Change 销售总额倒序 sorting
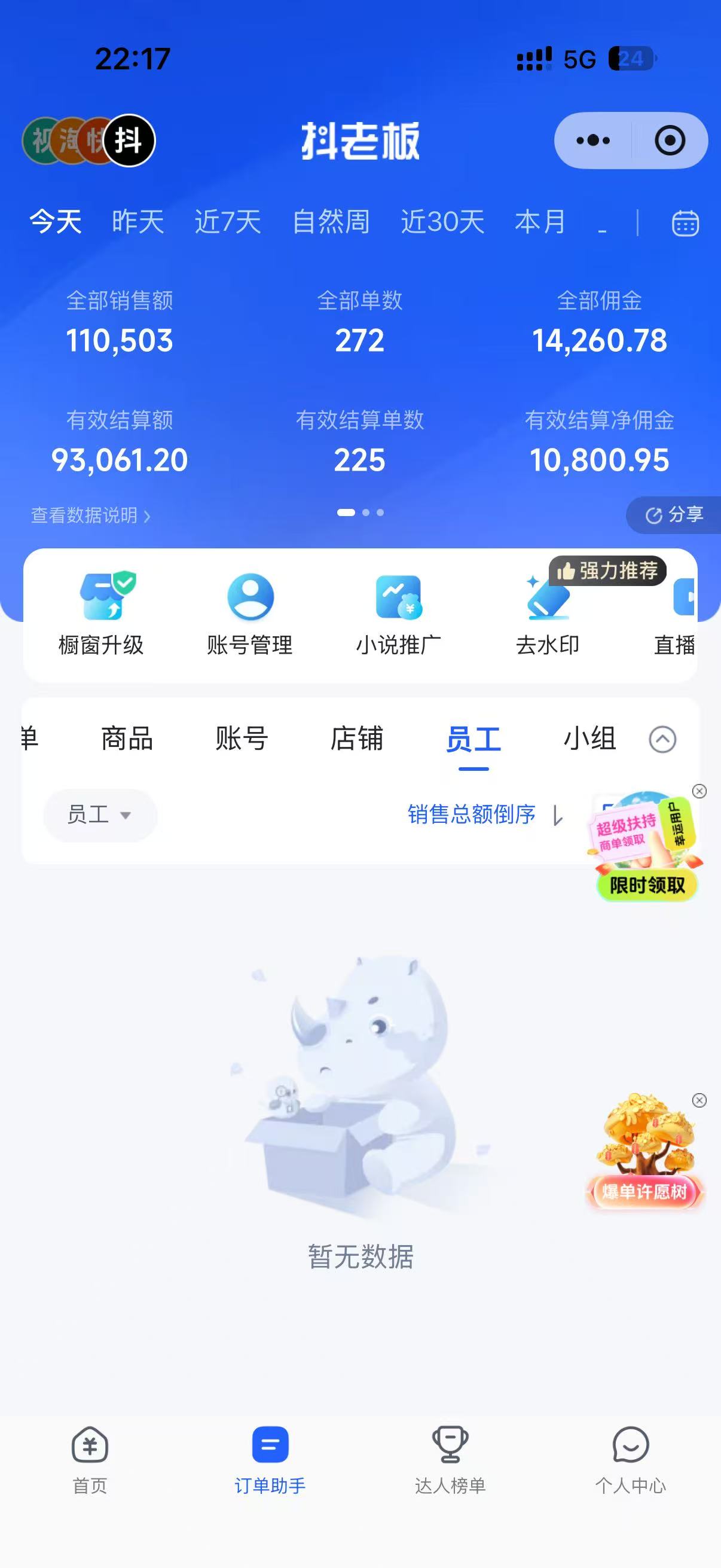 [484, 814]
